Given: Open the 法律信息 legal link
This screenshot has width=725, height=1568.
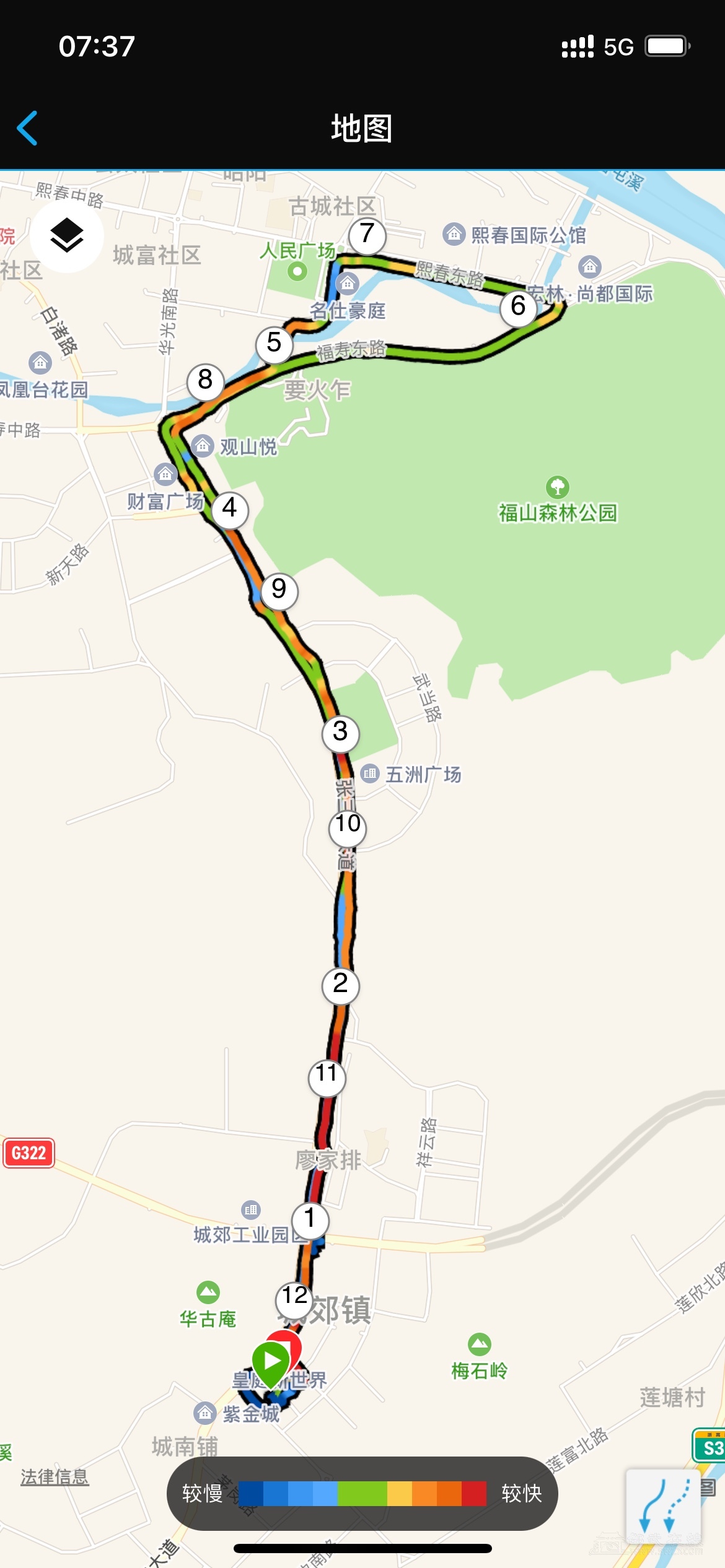Looking at the screenshot, I should tap(55, 1477).
